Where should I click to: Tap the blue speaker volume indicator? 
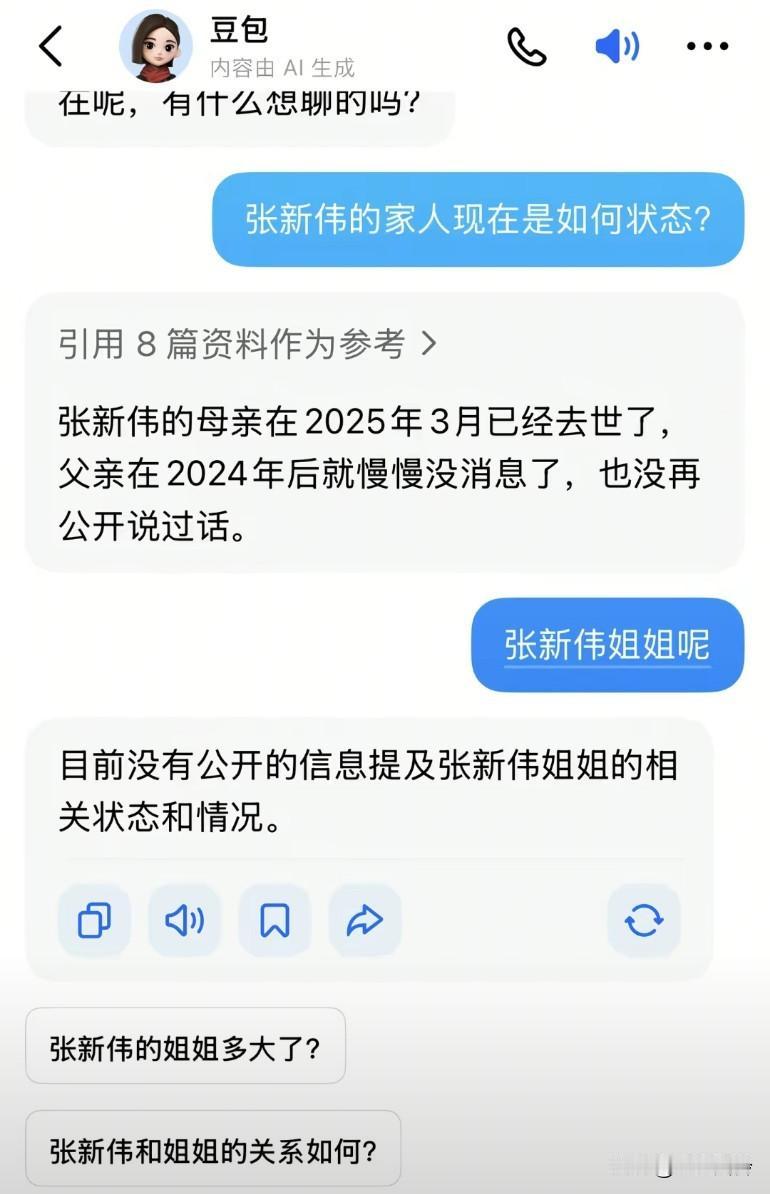coord(616,45)
